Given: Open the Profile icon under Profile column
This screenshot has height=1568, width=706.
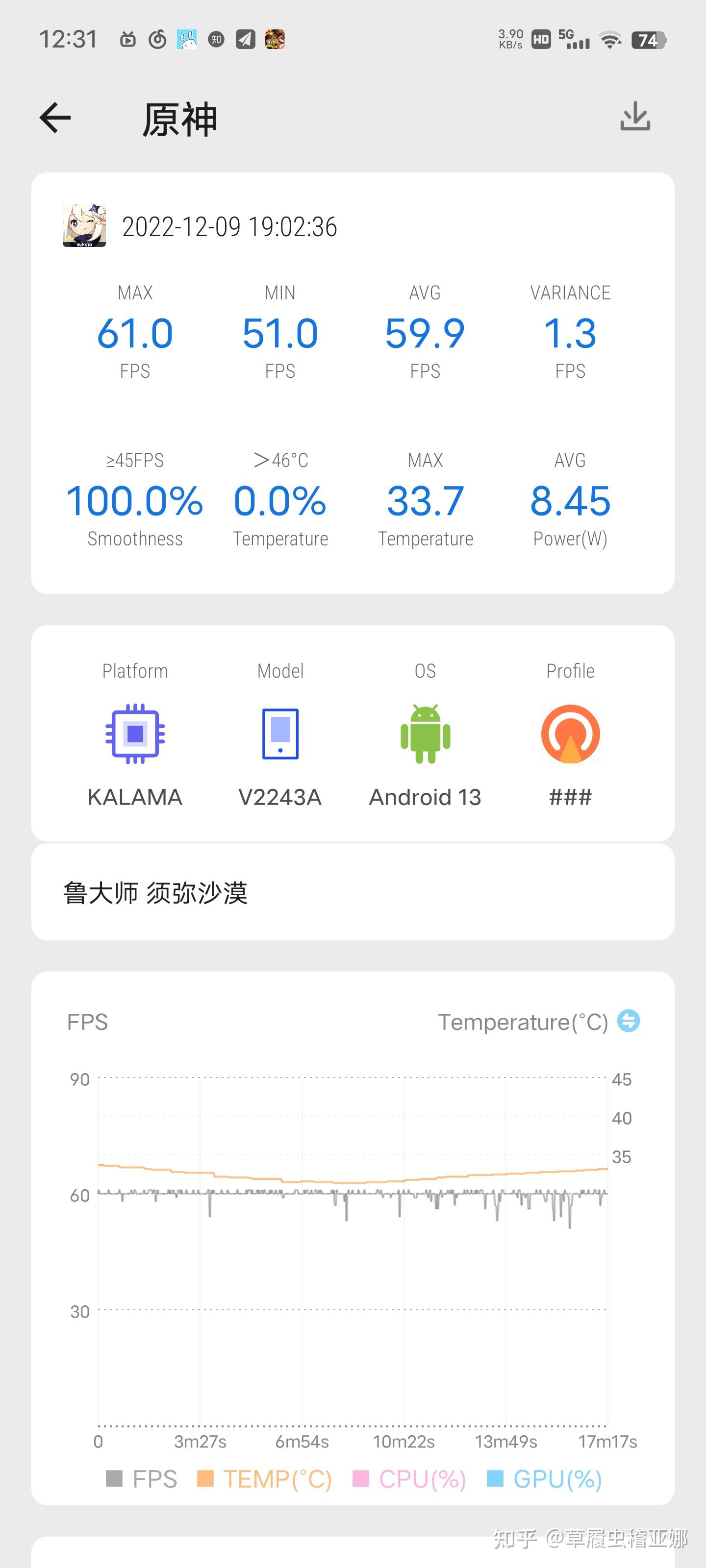Looking at the screenshot, I should pos(570,733).
